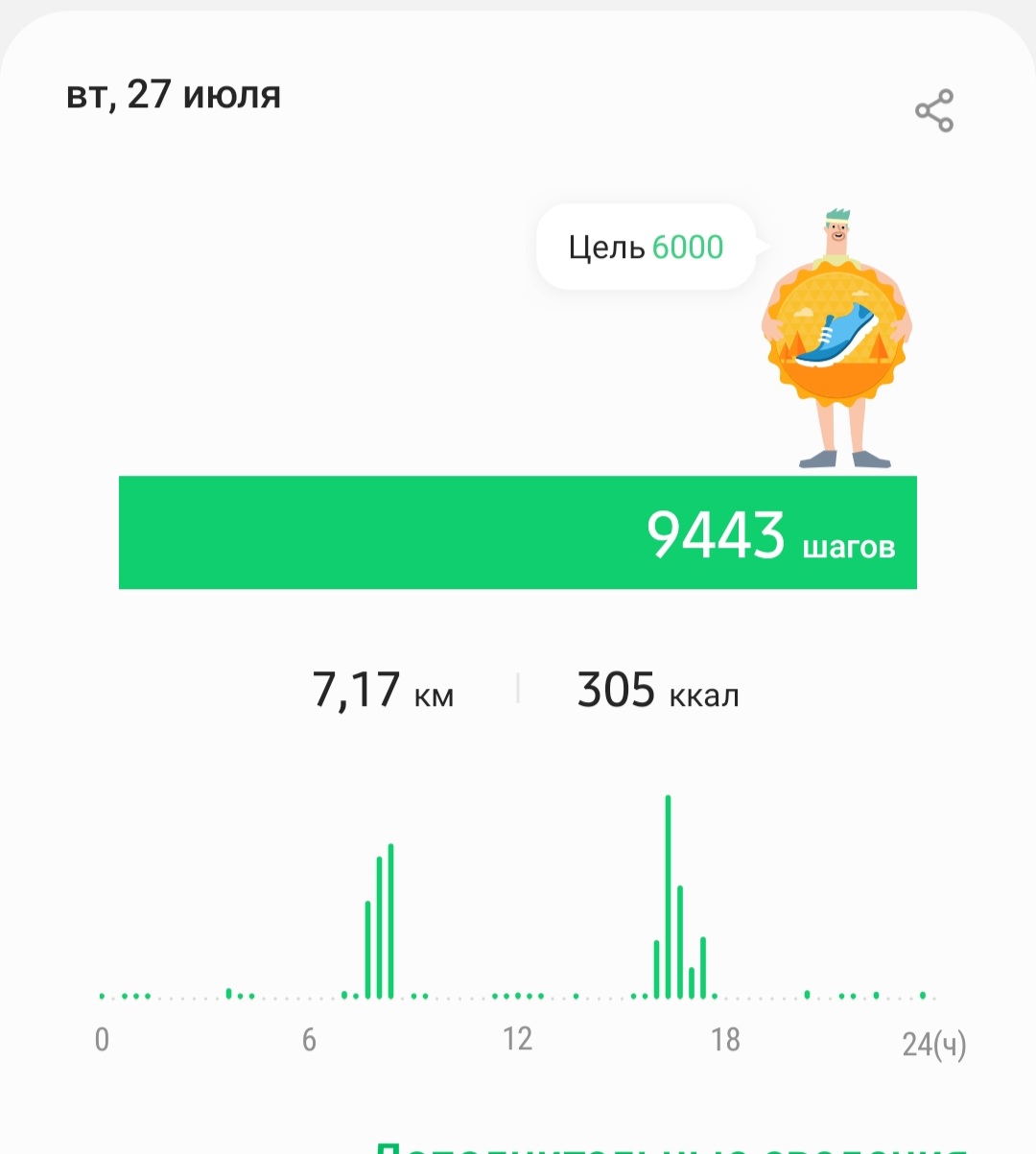The height and width of the screenshot is (1154, 1036).
Task: Share the step count for 27 июля
Action: (933, 111)
